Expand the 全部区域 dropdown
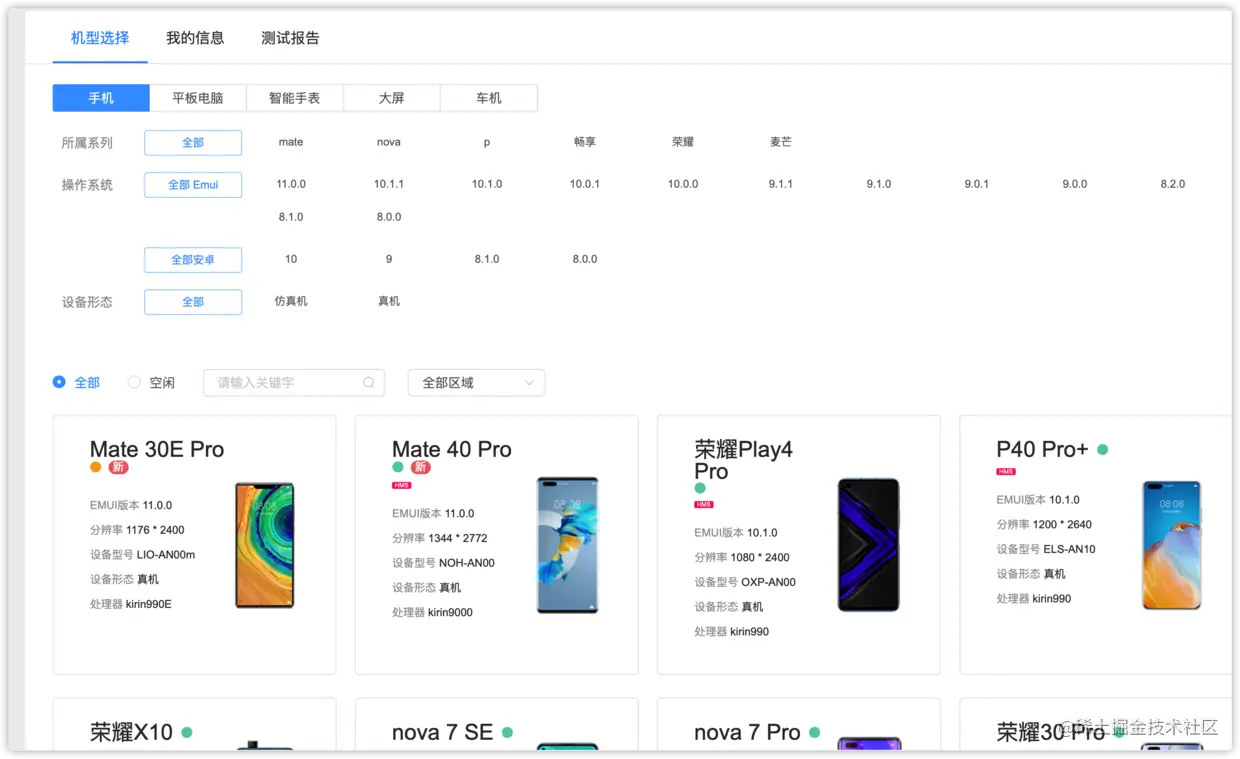The width and height of the screenshot is (1240, 759). pyautogui.click(x=476, y=382)
